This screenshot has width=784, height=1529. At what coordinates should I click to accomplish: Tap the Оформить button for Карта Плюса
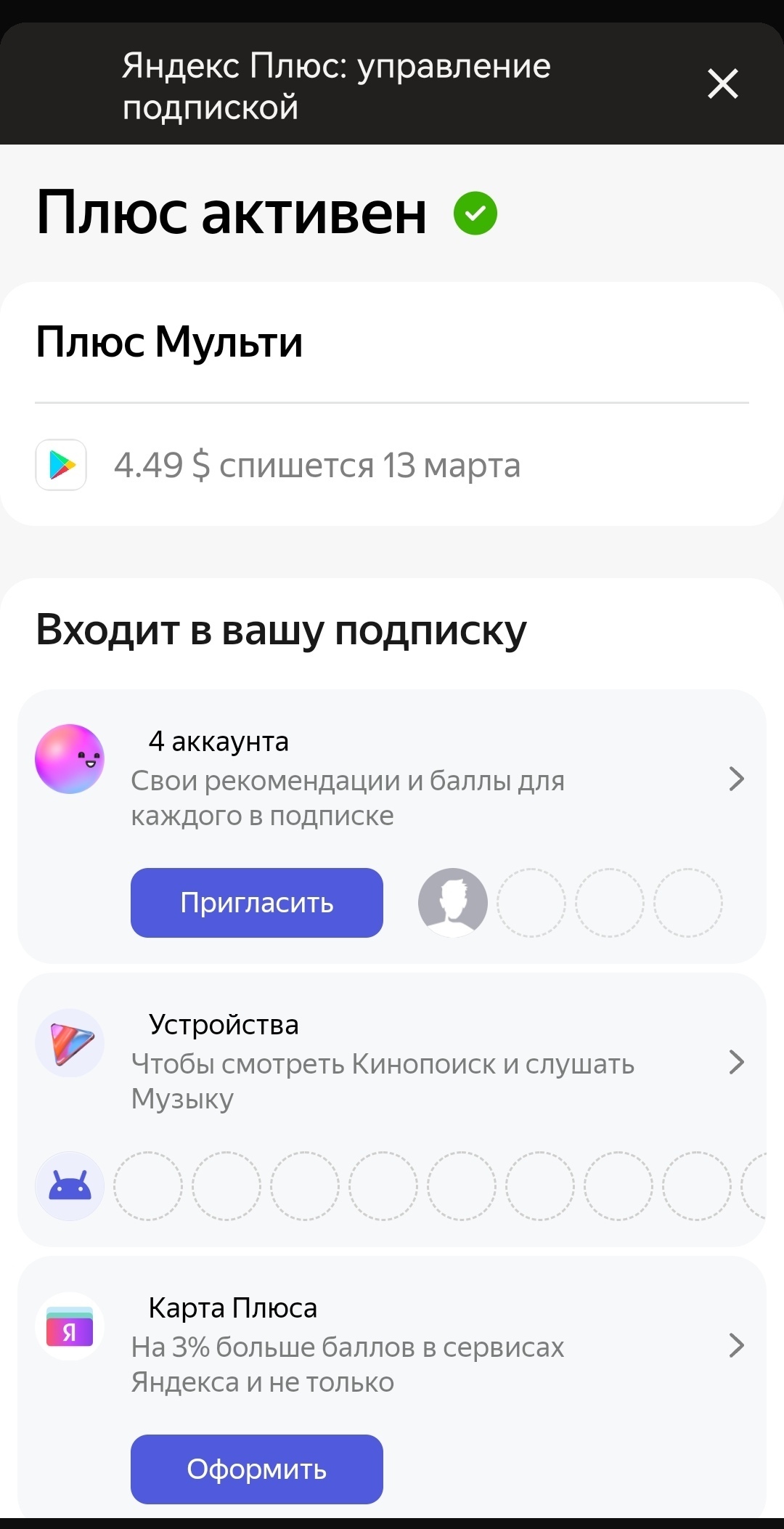(x=256, y=1469)
